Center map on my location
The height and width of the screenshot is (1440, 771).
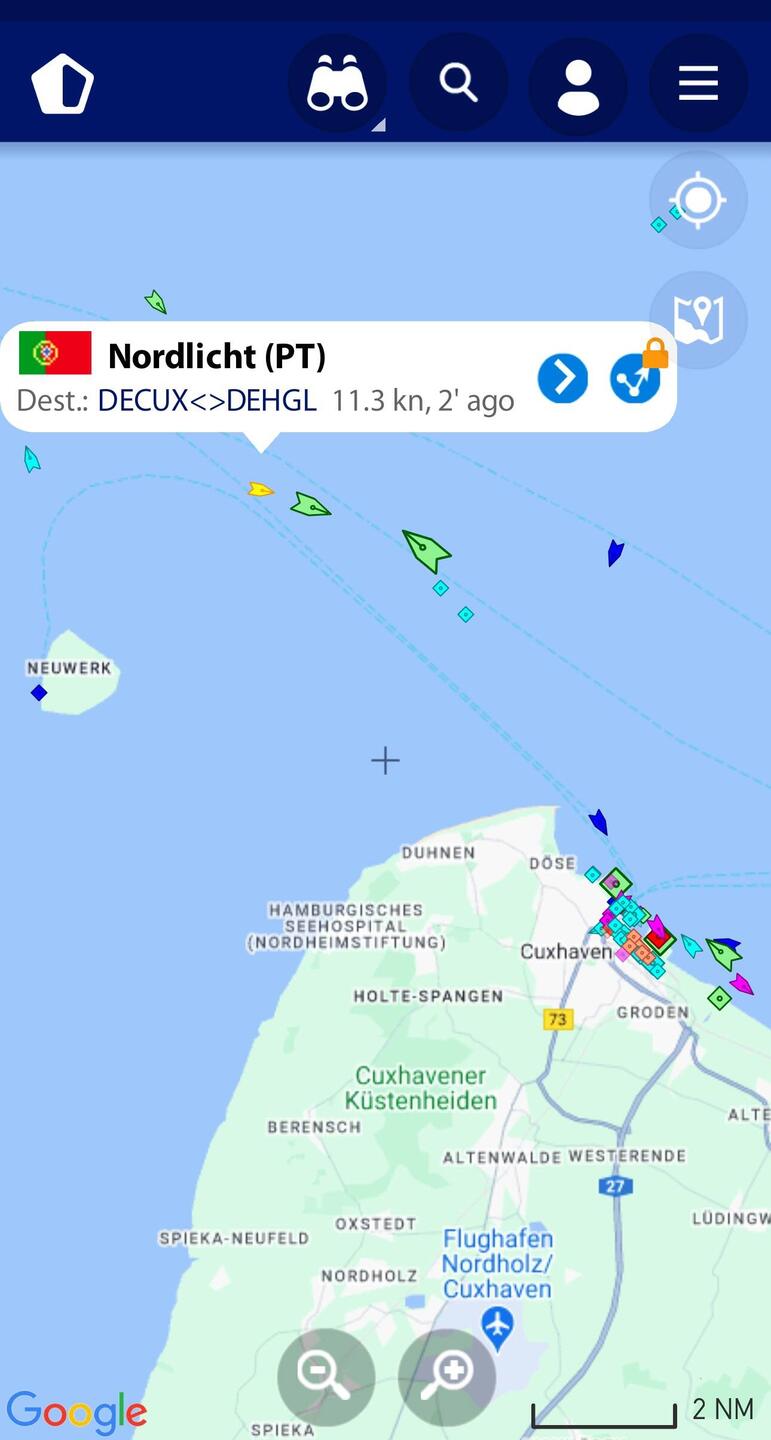(698, 200)
